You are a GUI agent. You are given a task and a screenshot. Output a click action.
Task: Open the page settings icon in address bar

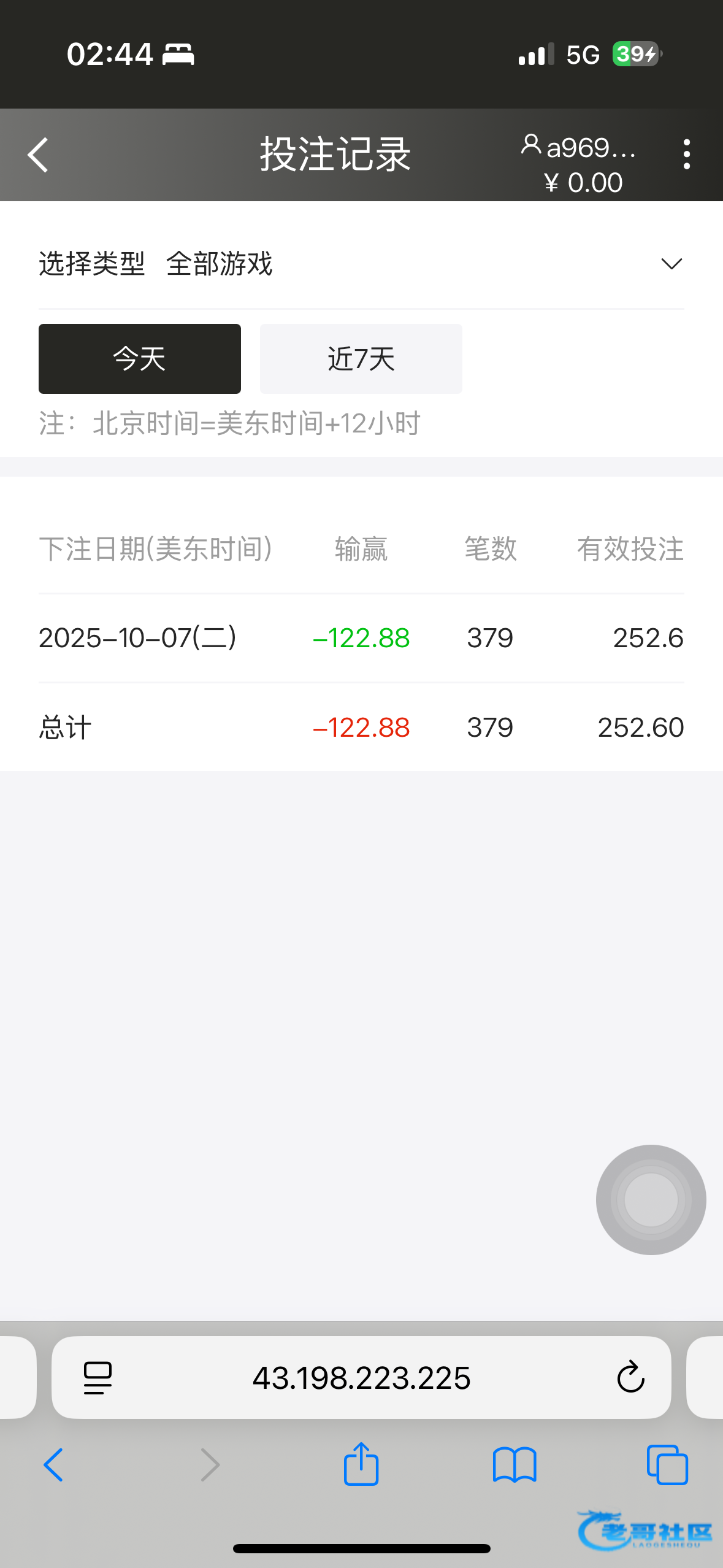coord(98,1378)
